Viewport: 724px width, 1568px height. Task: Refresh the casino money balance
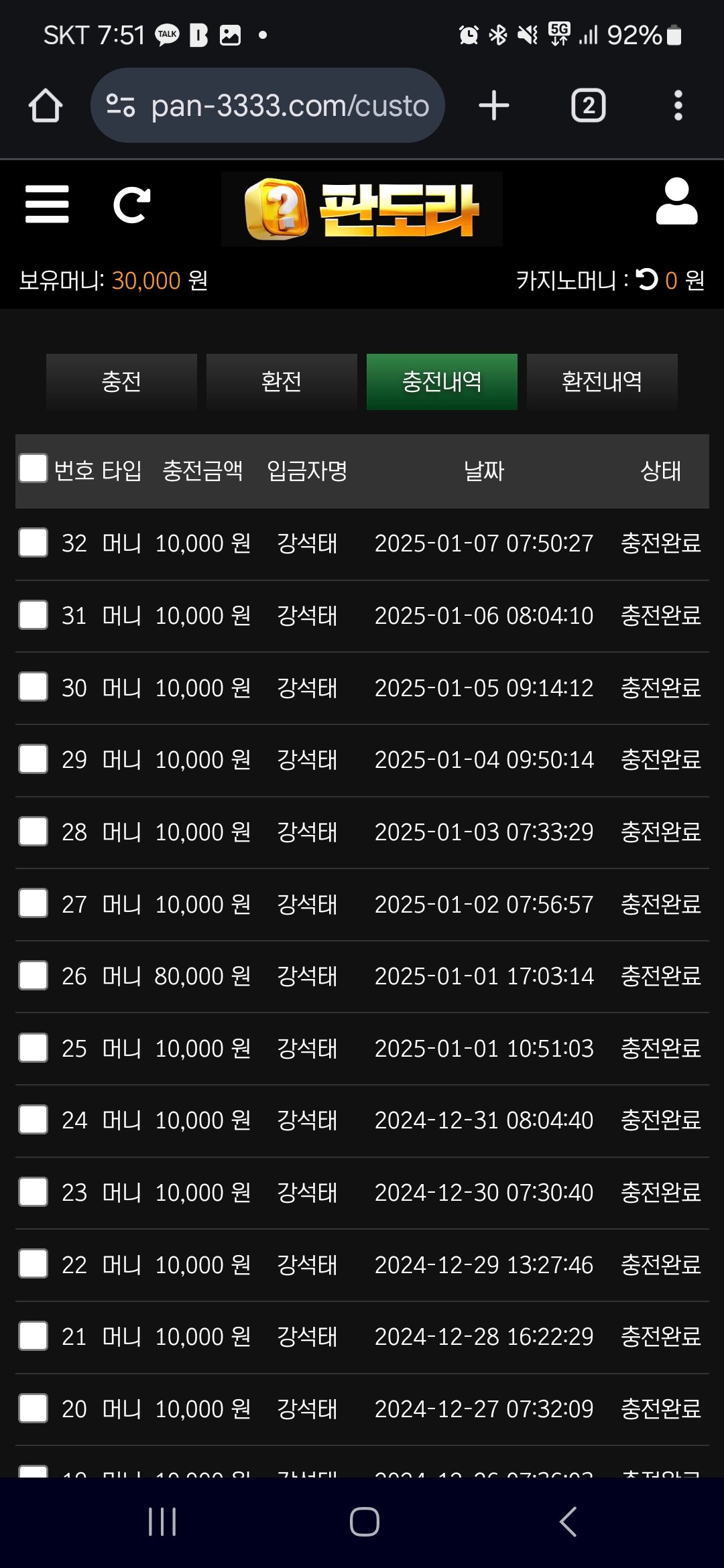coord(647,279)
